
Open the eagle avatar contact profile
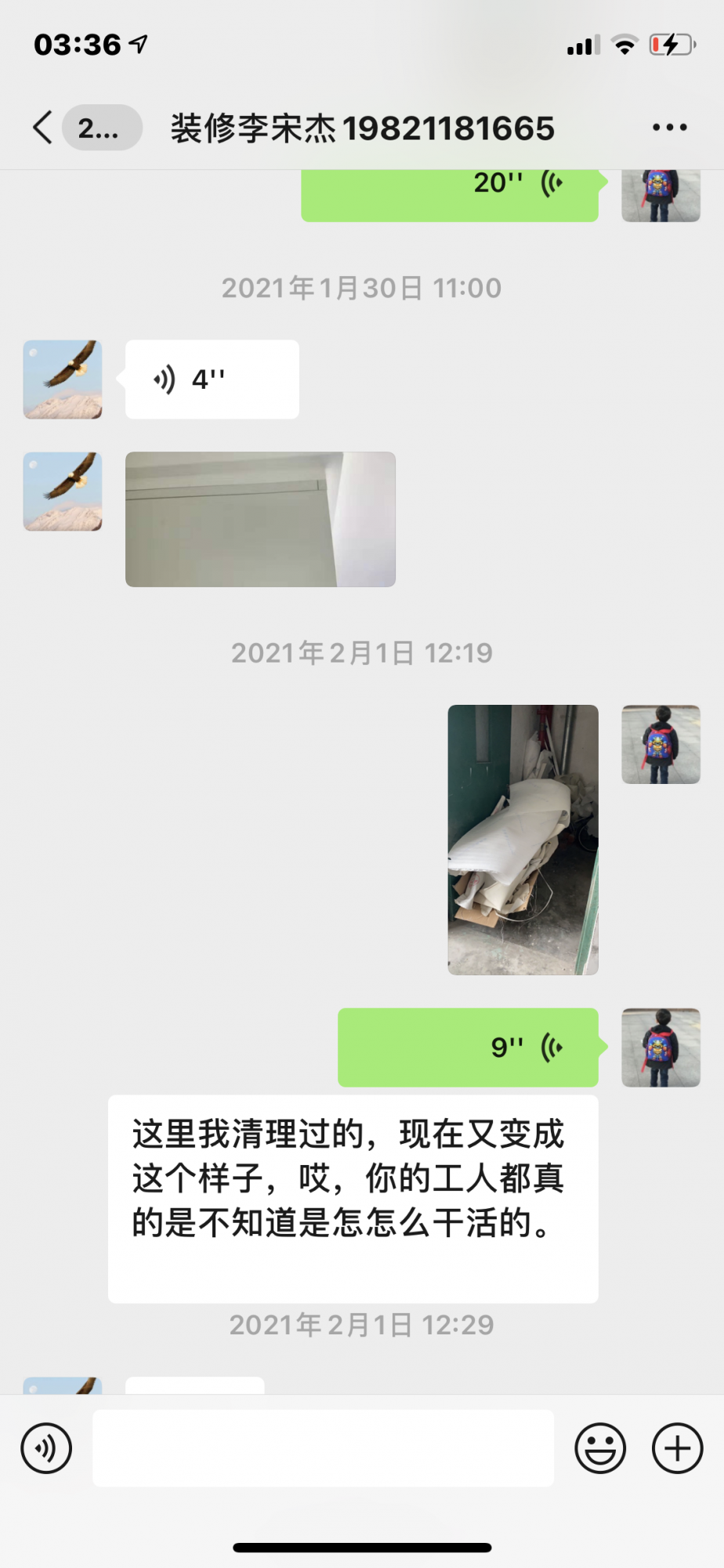(63, 379)
